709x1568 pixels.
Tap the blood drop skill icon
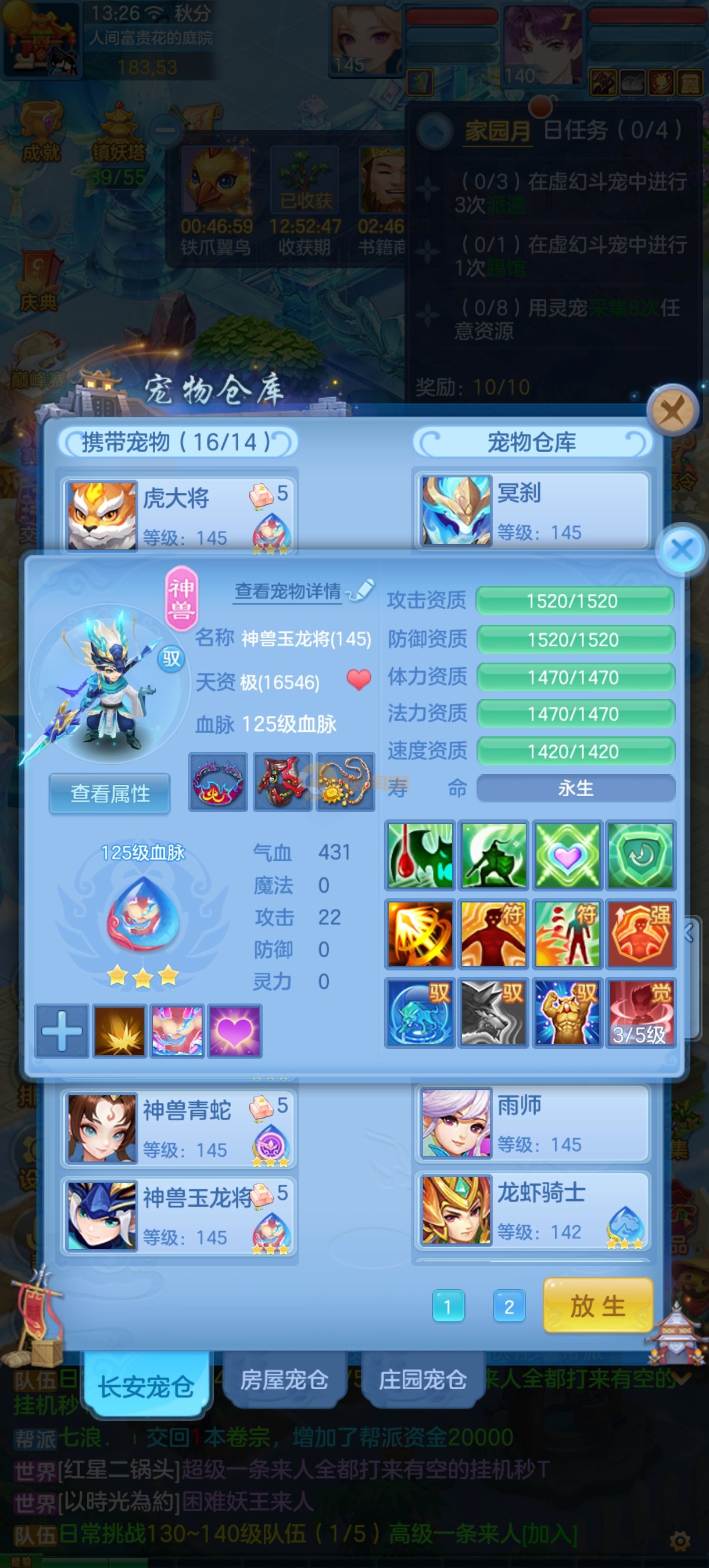(x=420, y=855)
